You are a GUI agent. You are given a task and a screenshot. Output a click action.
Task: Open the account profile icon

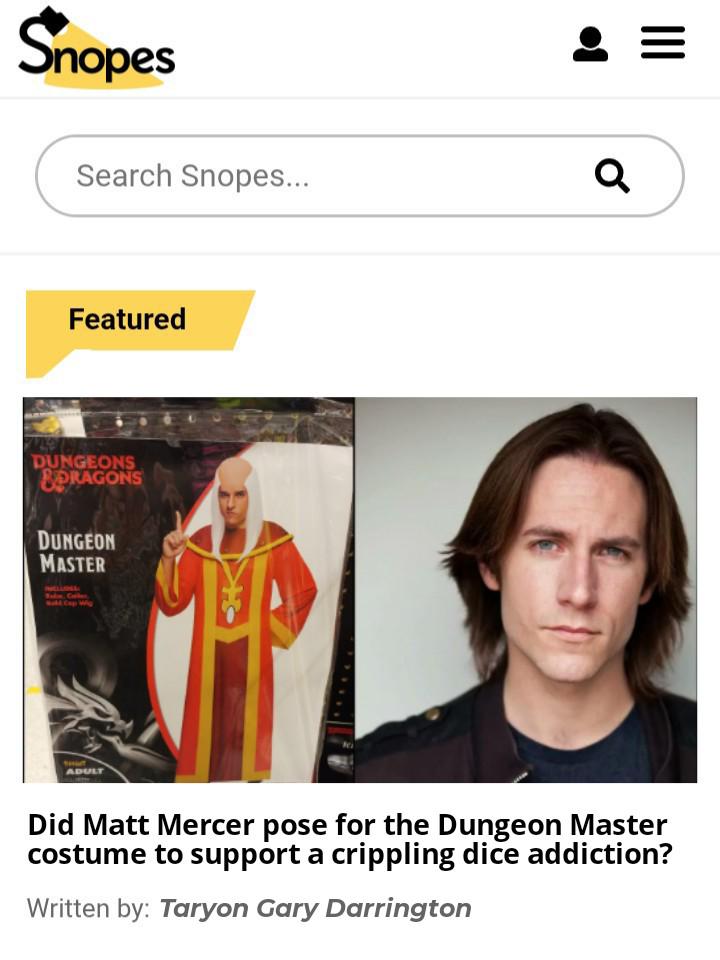click(590, 44)
